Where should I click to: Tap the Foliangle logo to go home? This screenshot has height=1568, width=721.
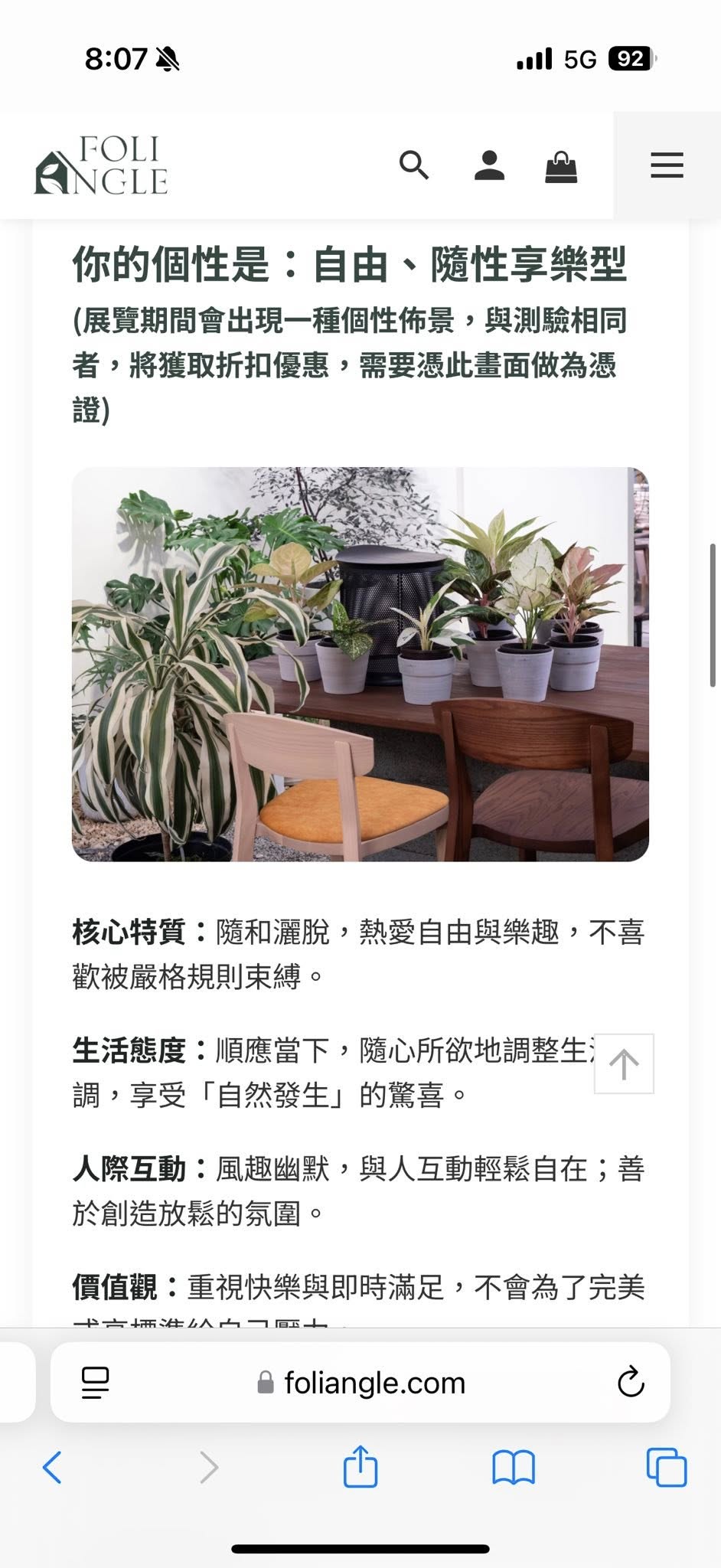101,165
